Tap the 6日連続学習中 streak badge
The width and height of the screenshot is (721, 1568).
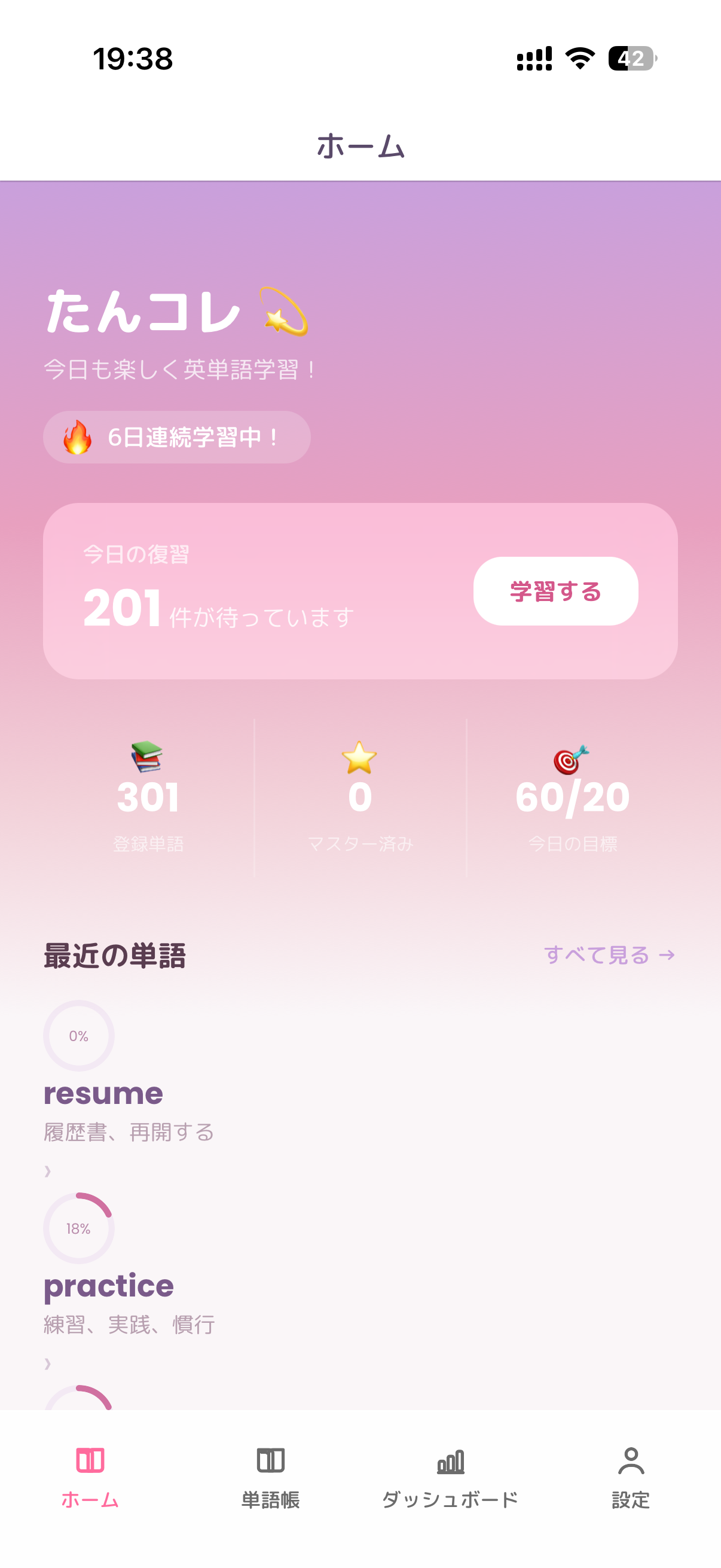[176, 437]
